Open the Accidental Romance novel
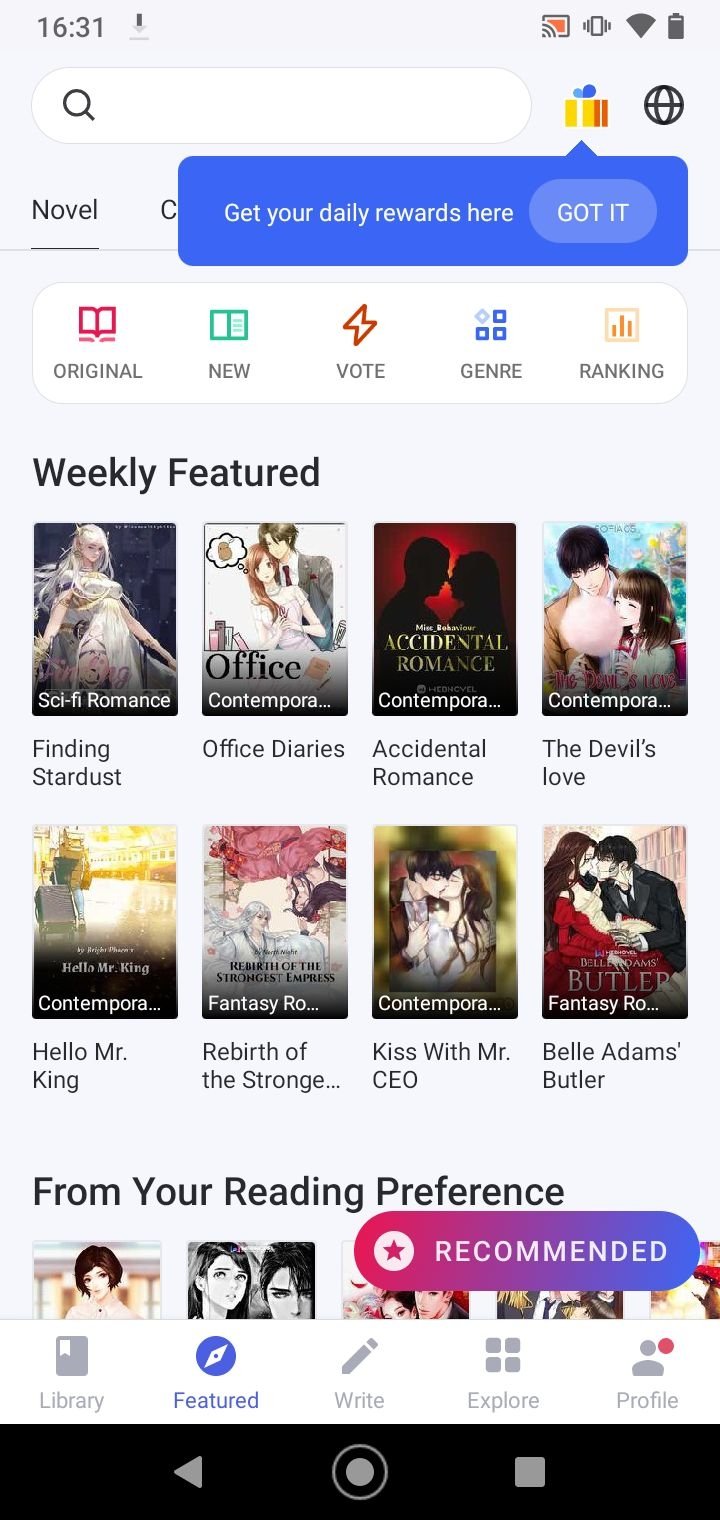Screen dimensions: 720x1520 click(445, 656)
